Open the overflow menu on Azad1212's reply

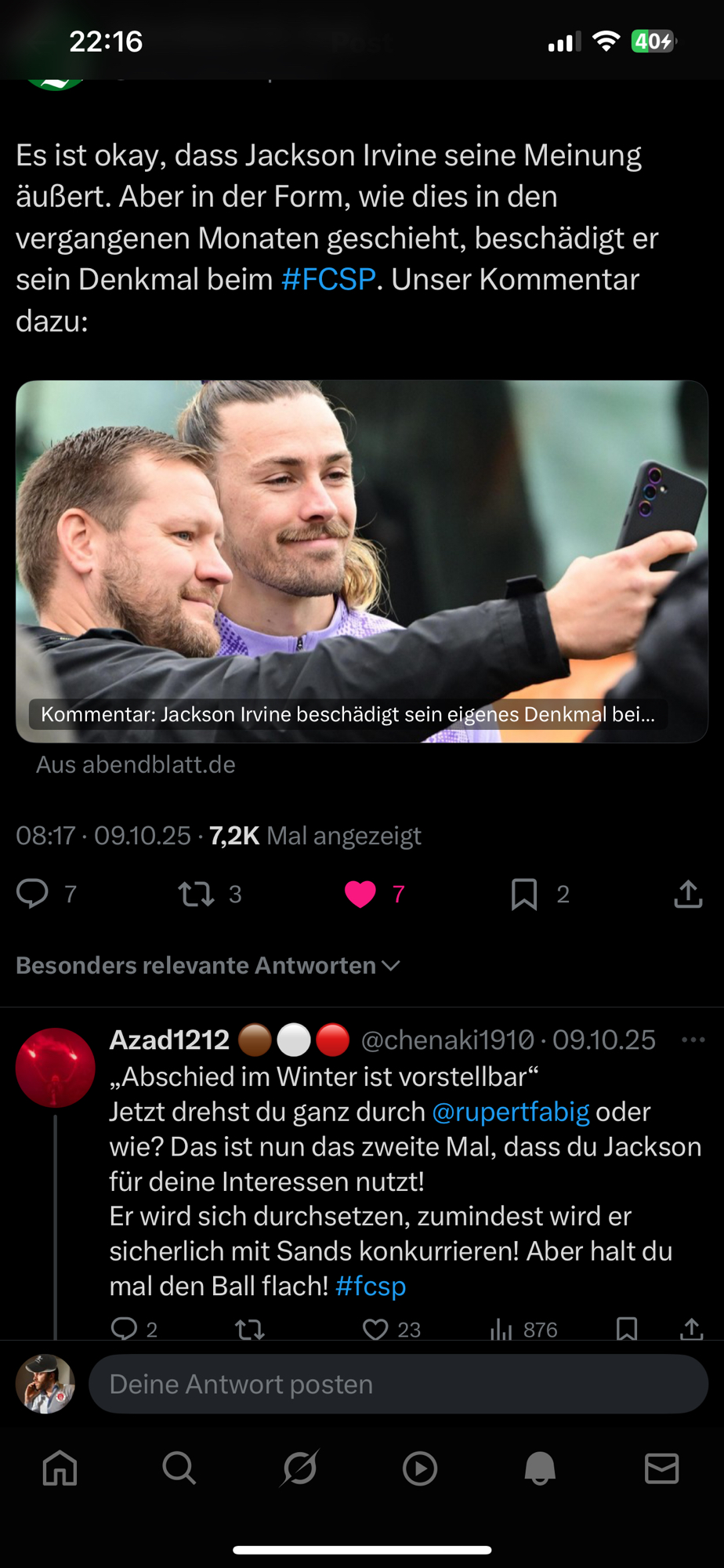(693, 1040)
